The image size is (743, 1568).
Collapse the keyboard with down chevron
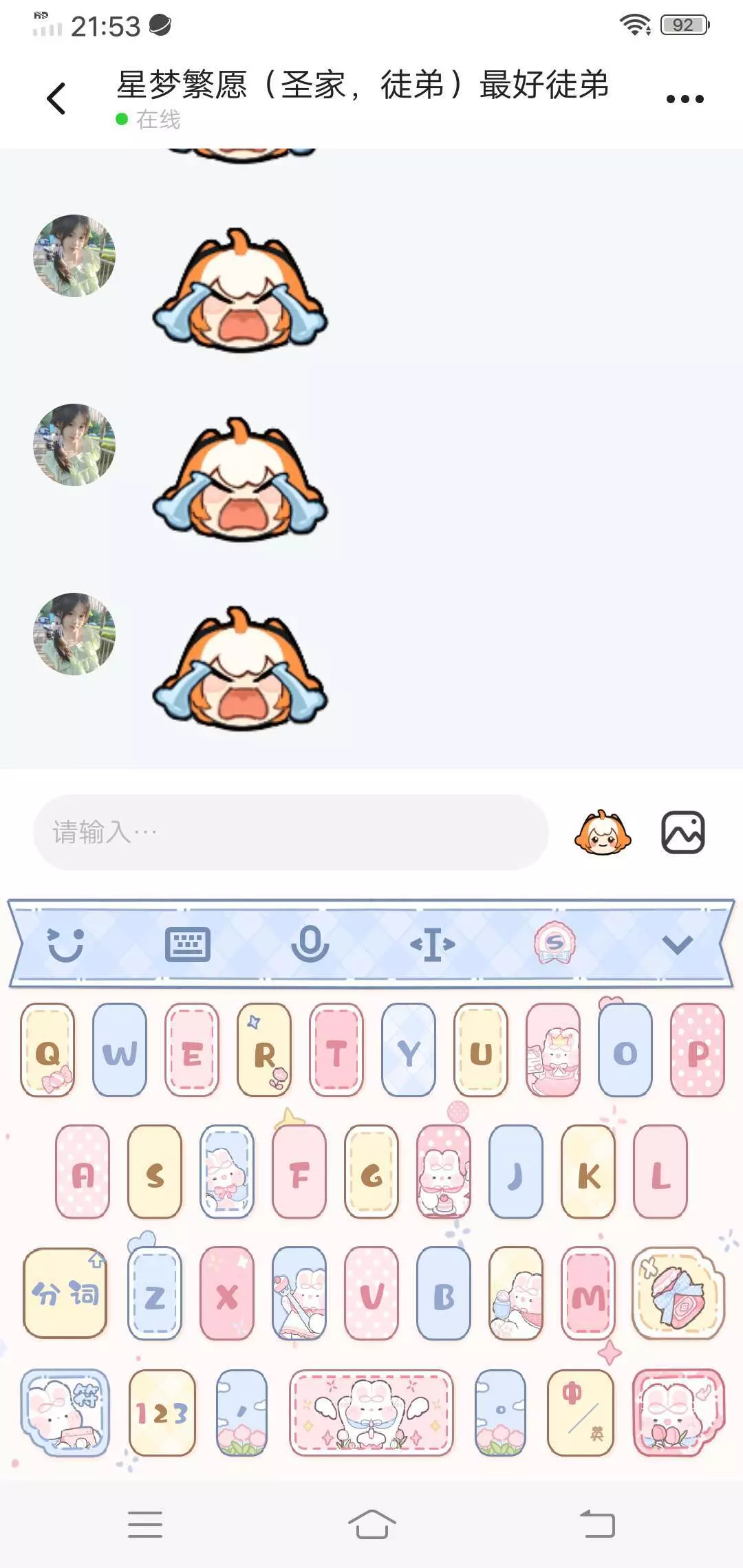pyautogui.click(x=677, y=944)
